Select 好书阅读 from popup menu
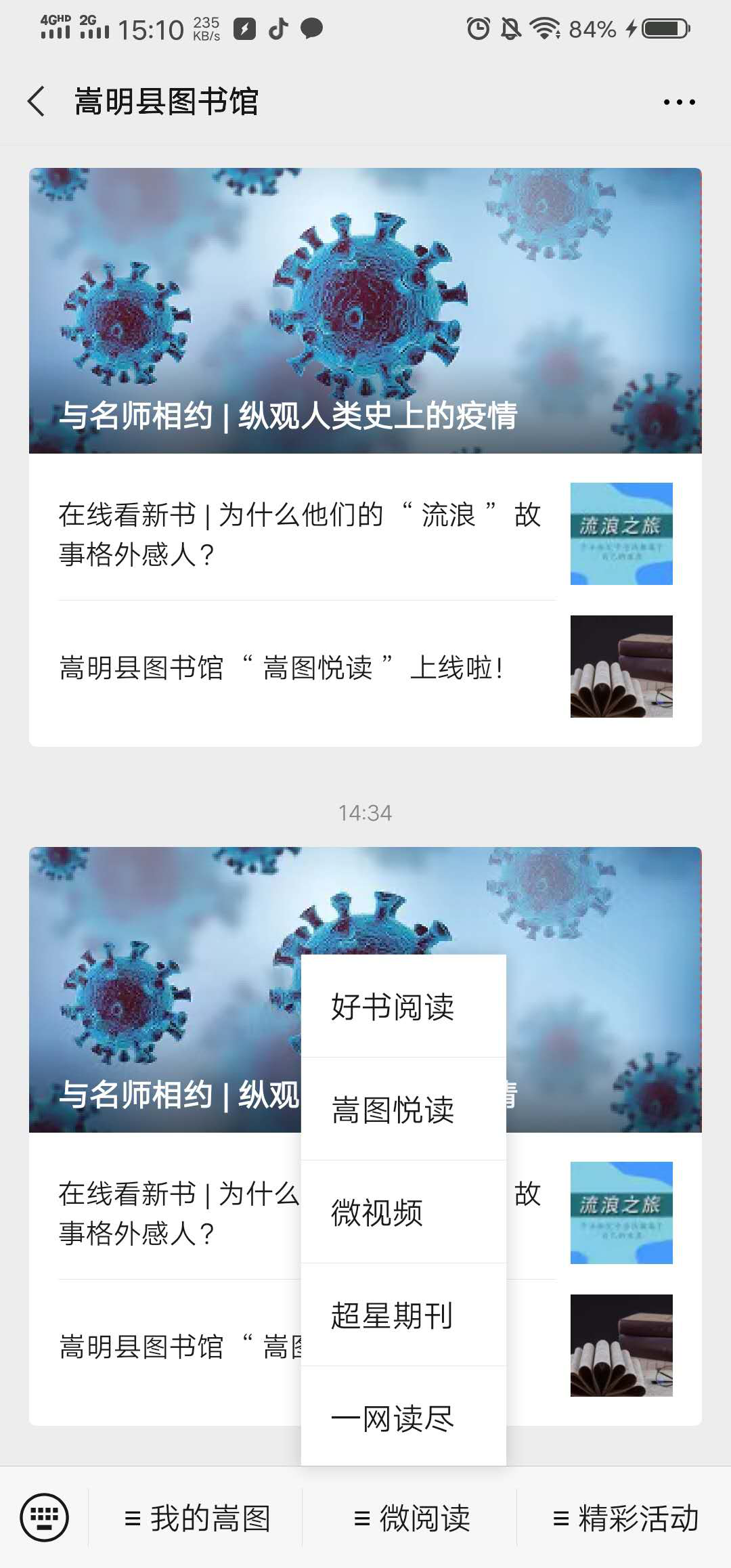 click(x=403, y=1006)
